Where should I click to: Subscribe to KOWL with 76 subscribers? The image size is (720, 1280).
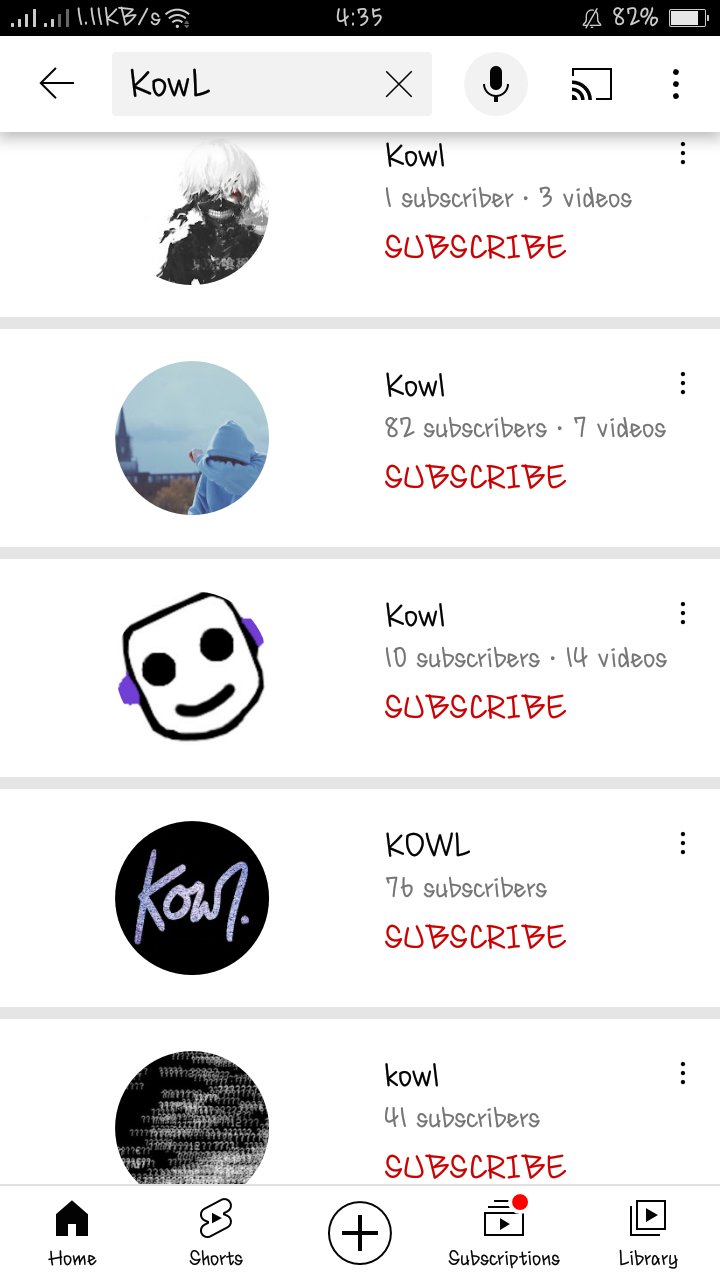pos(475,937)
